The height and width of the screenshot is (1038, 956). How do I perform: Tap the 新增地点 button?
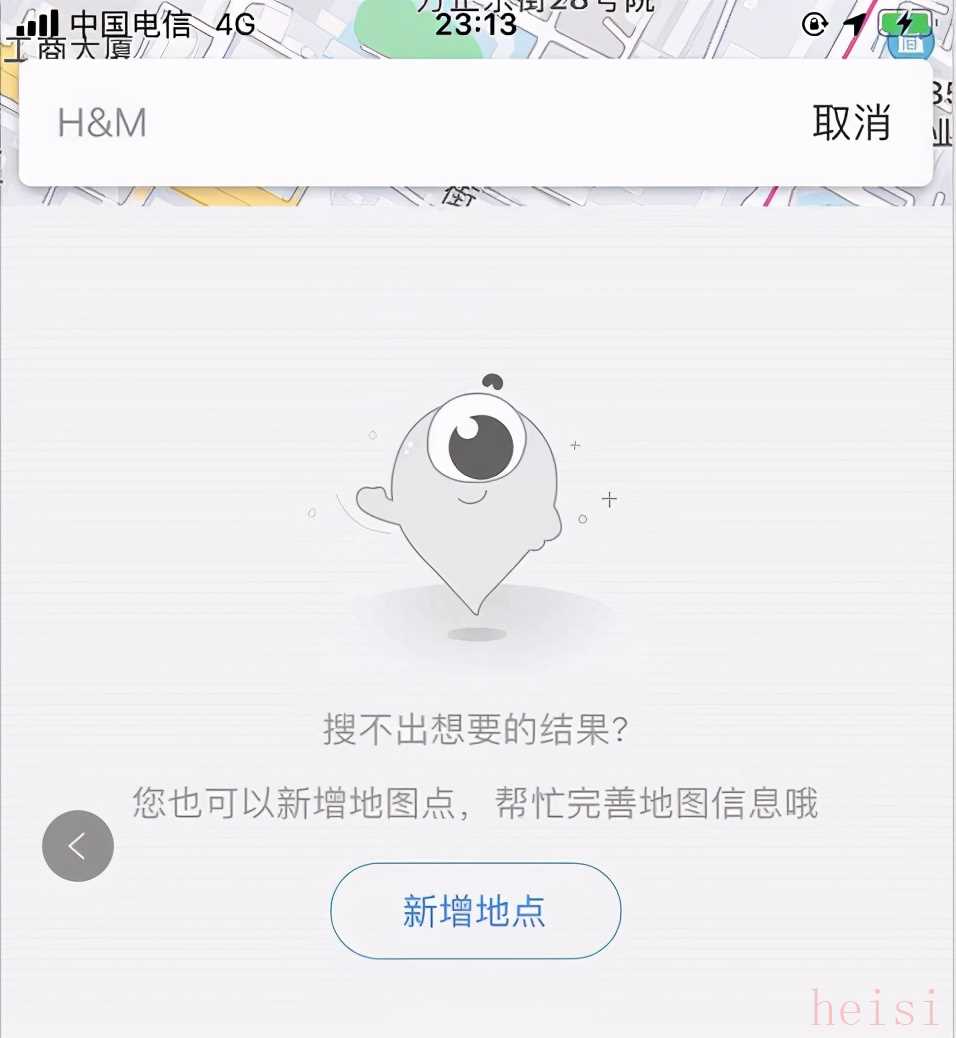click(x=475, y=911)
